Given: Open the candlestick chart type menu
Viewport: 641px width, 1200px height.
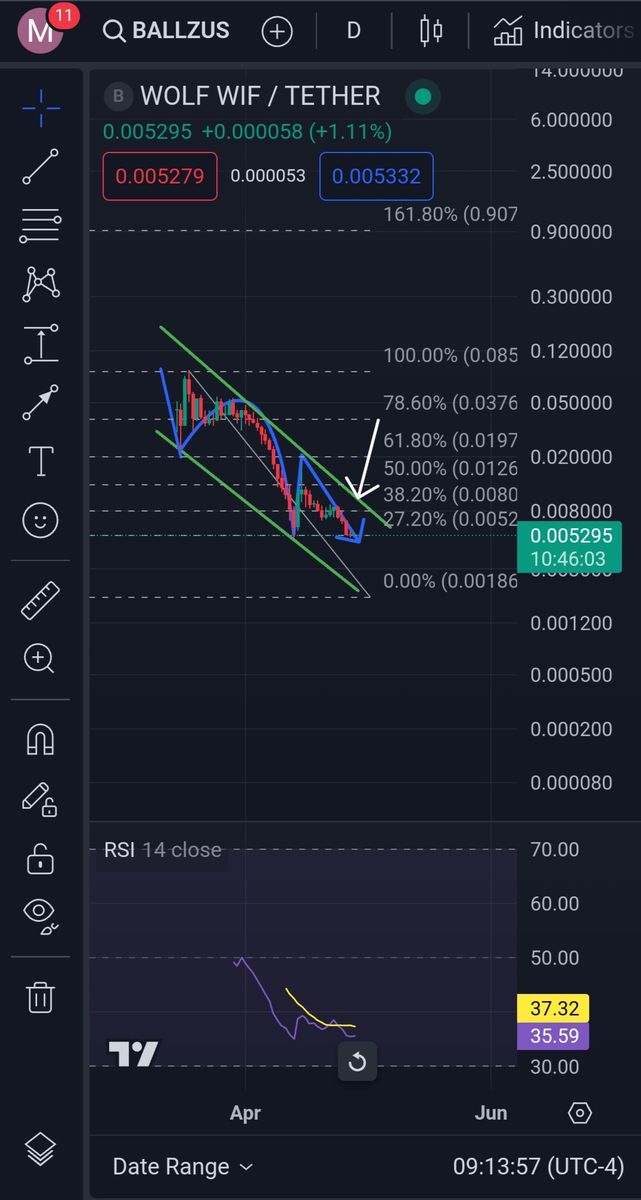Looking at the screenshot, I should point(431,31).
